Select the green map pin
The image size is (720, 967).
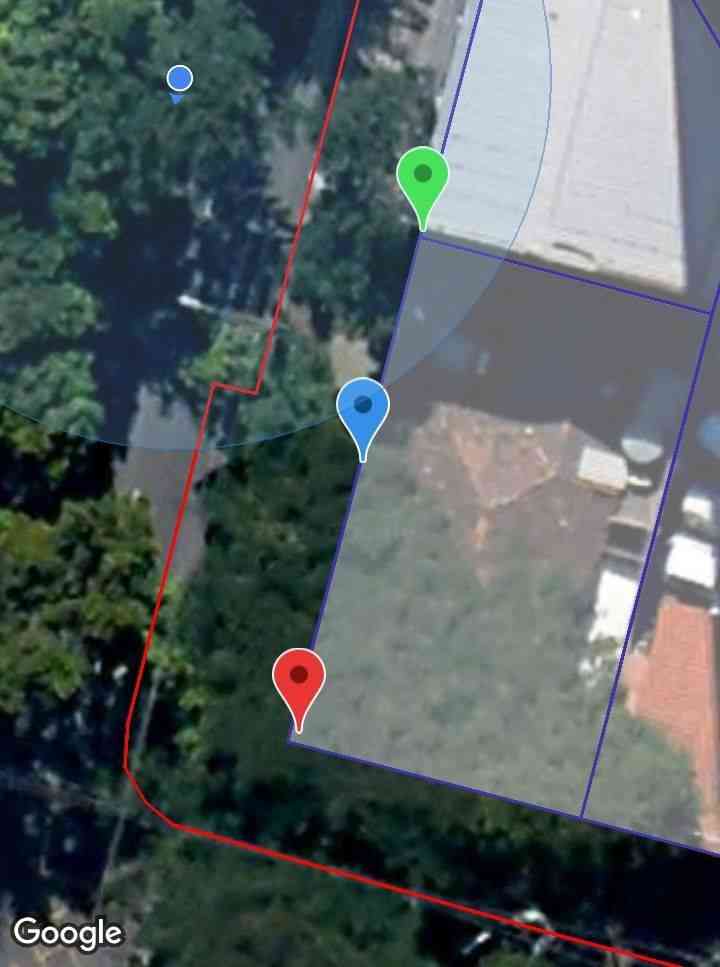click(x=422, y=180)
